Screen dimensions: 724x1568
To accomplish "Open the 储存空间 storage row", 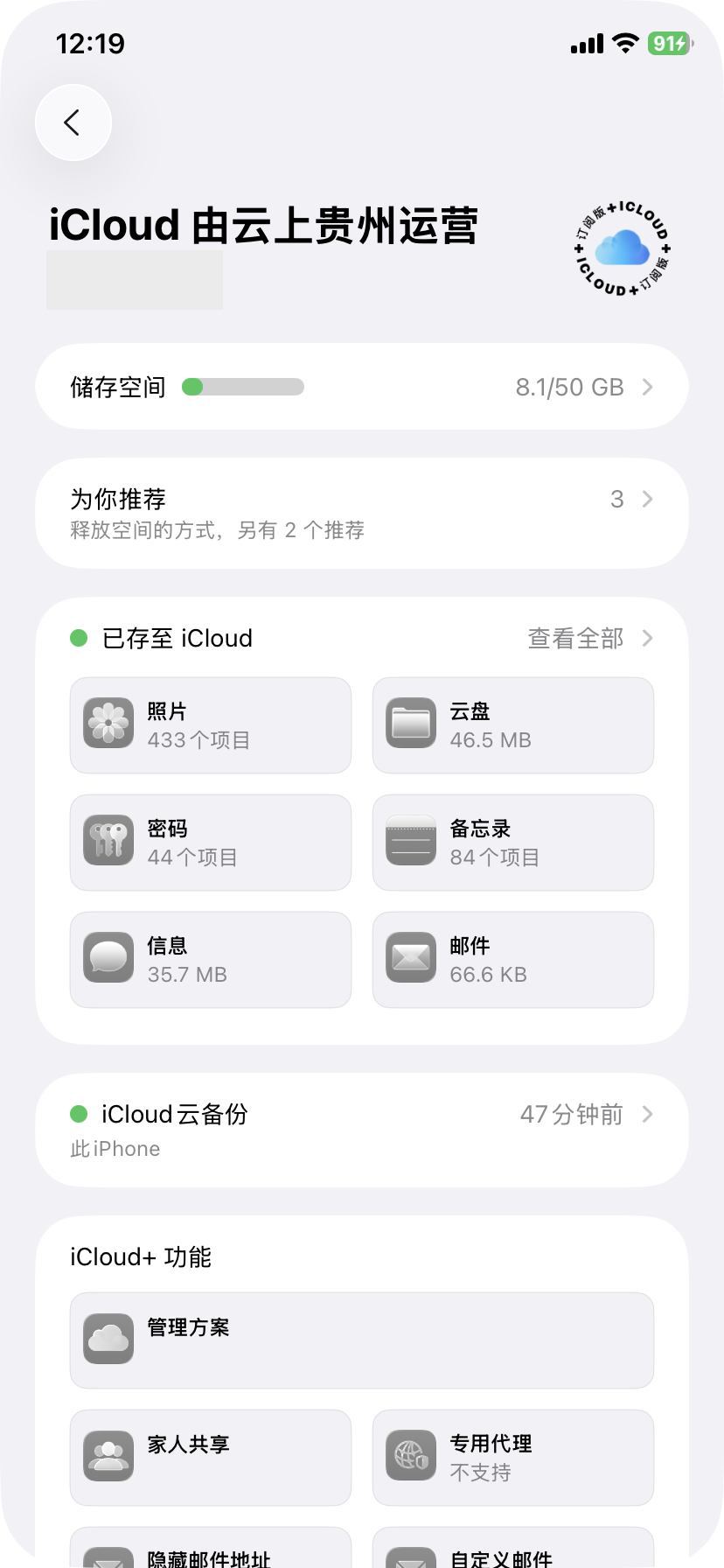I will point(361,387).
